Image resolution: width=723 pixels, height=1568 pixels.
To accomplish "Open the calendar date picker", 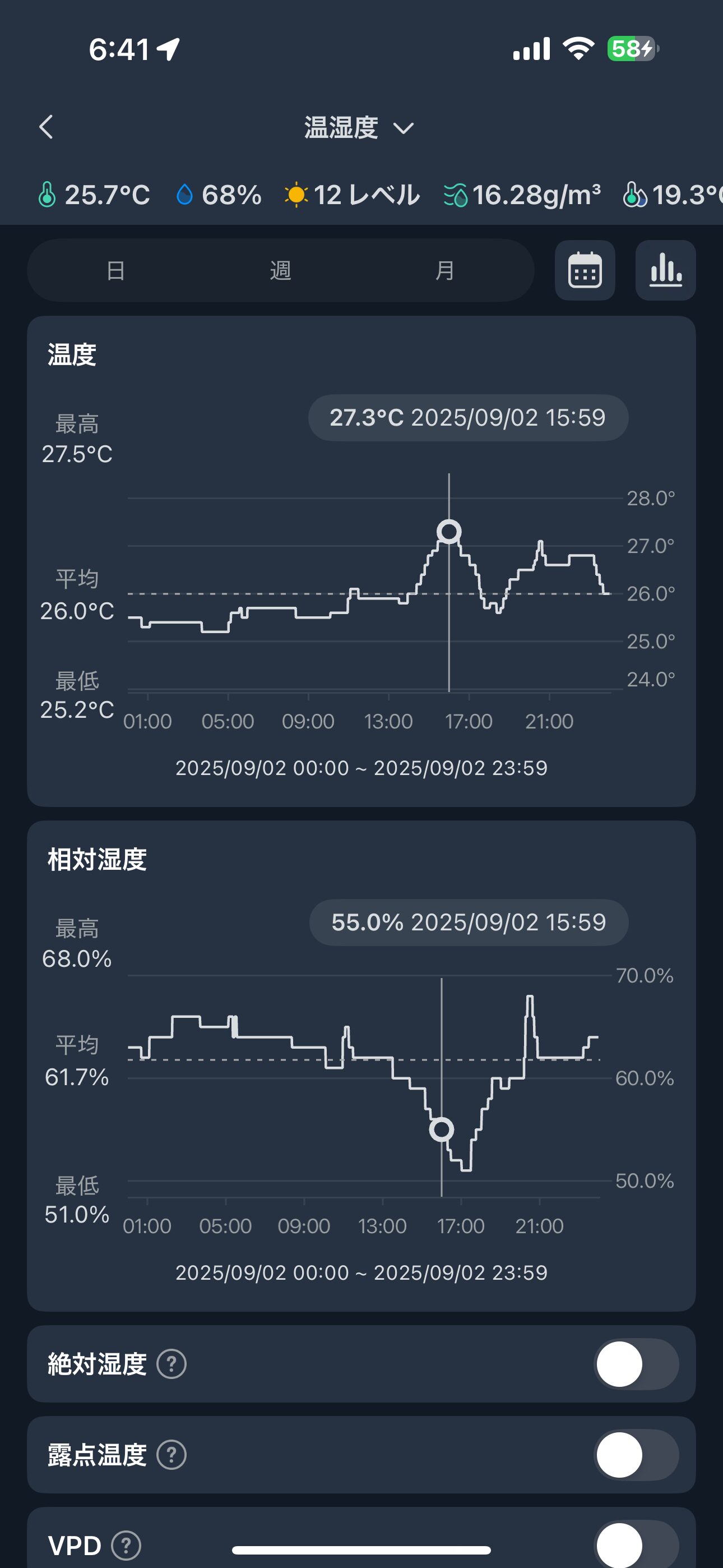I will (x=585, y=270).
